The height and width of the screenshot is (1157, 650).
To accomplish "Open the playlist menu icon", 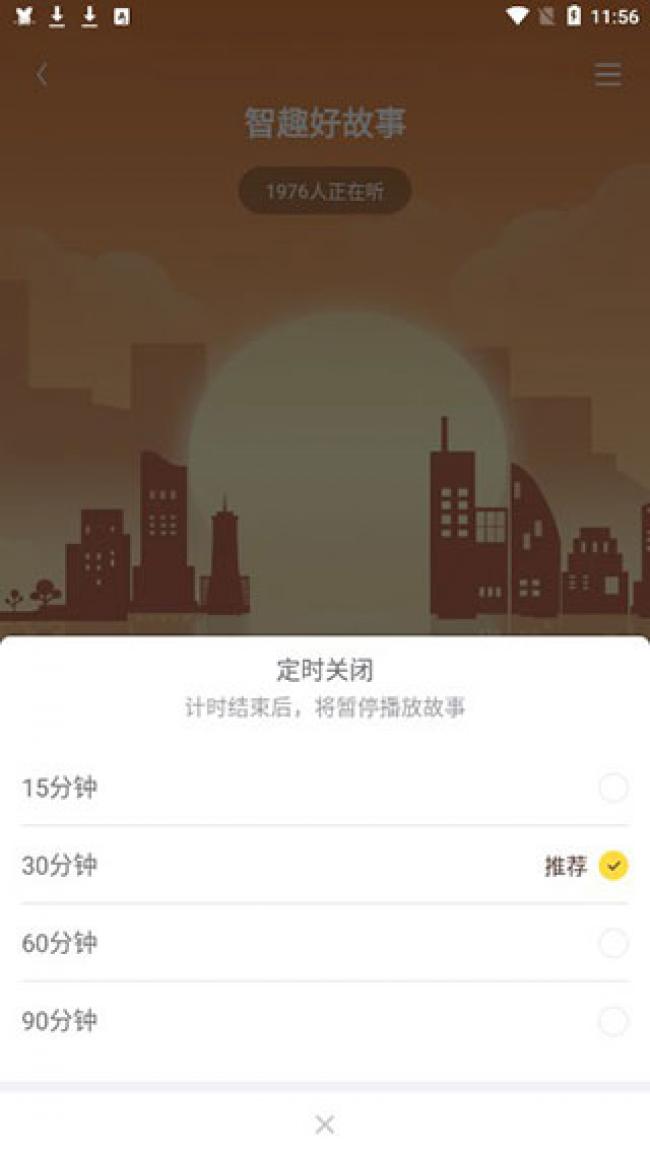I will (608, 74).
